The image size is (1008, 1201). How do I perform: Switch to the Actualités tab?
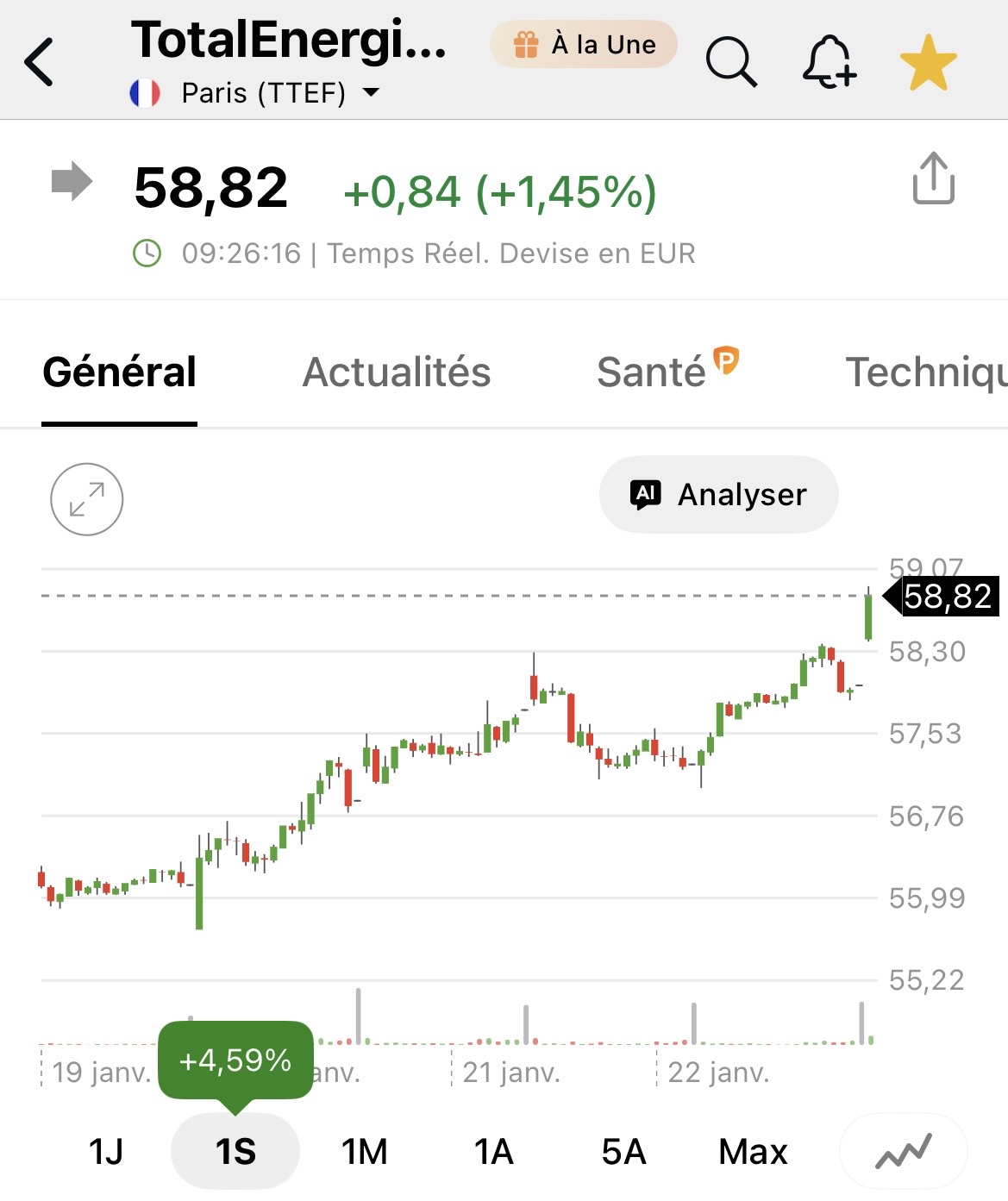click(396, 372)
